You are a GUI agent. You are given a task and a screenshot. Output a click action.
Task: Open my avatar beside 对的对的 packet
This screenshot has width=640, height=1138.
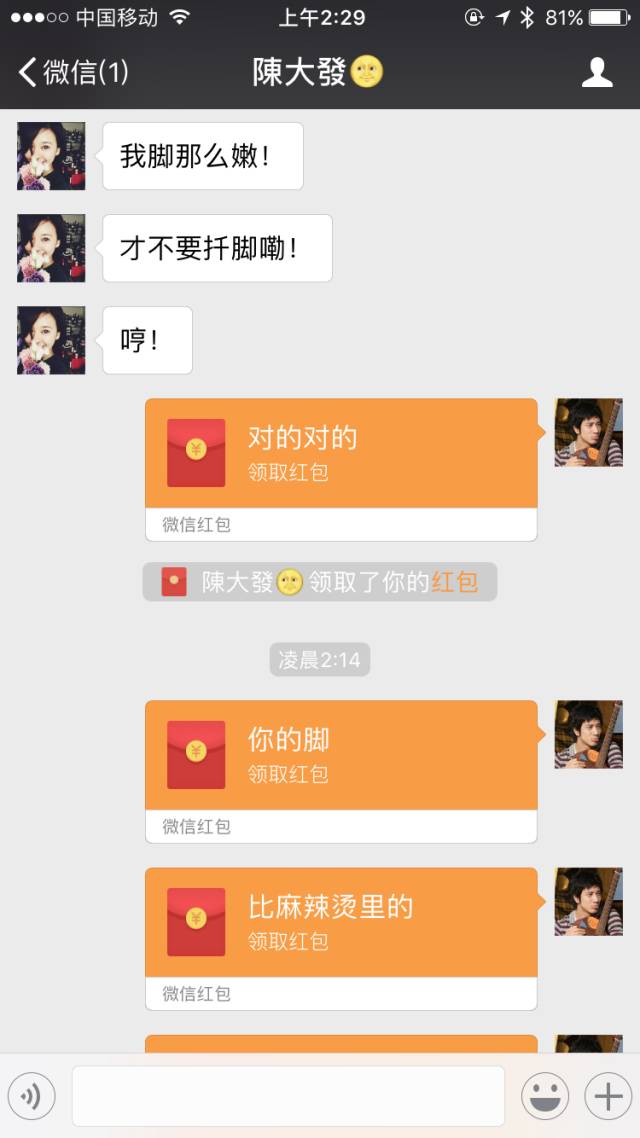(588, 433)
